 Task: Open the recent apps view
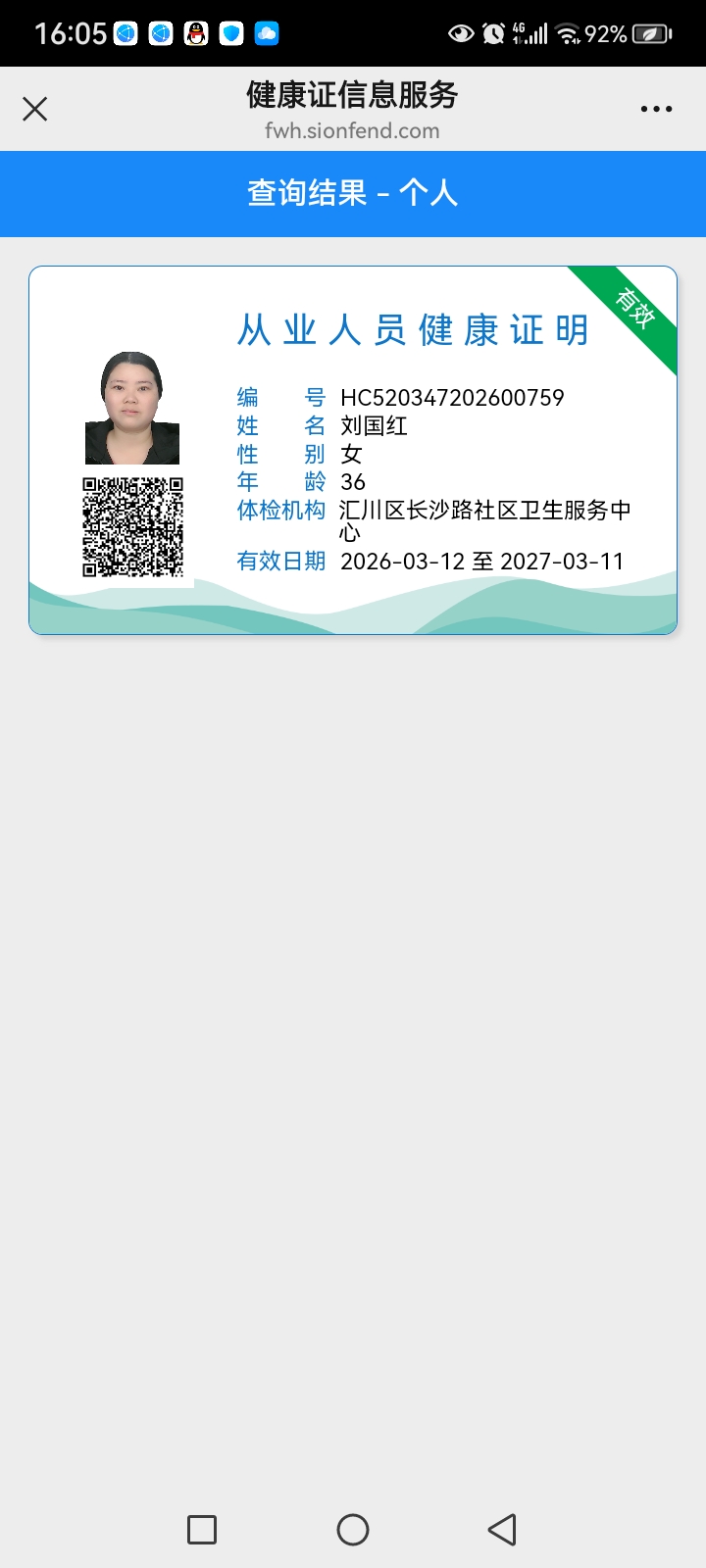click(x=202, y=1530)
